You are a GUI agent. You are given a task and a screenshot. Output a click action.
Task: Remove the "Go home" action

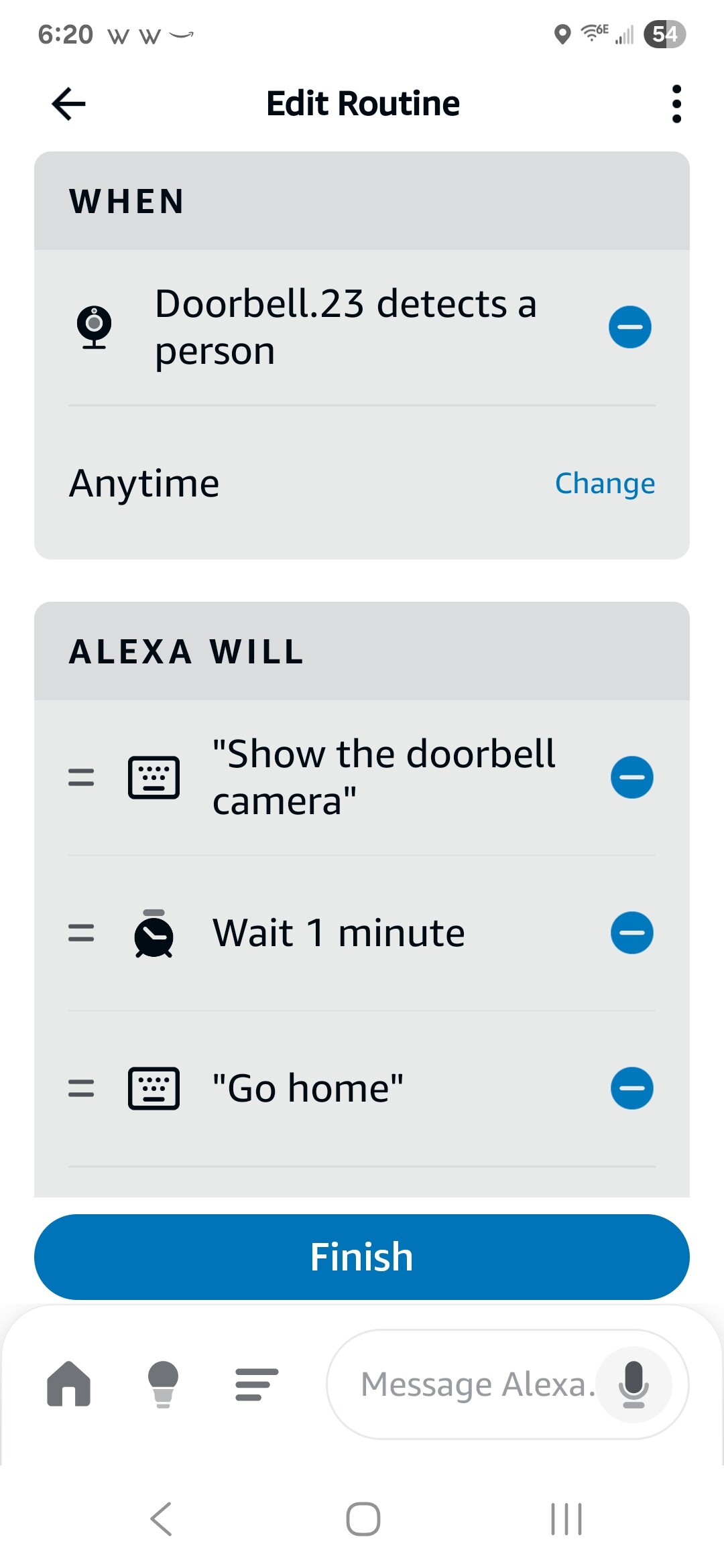(x=631, y=1088)
